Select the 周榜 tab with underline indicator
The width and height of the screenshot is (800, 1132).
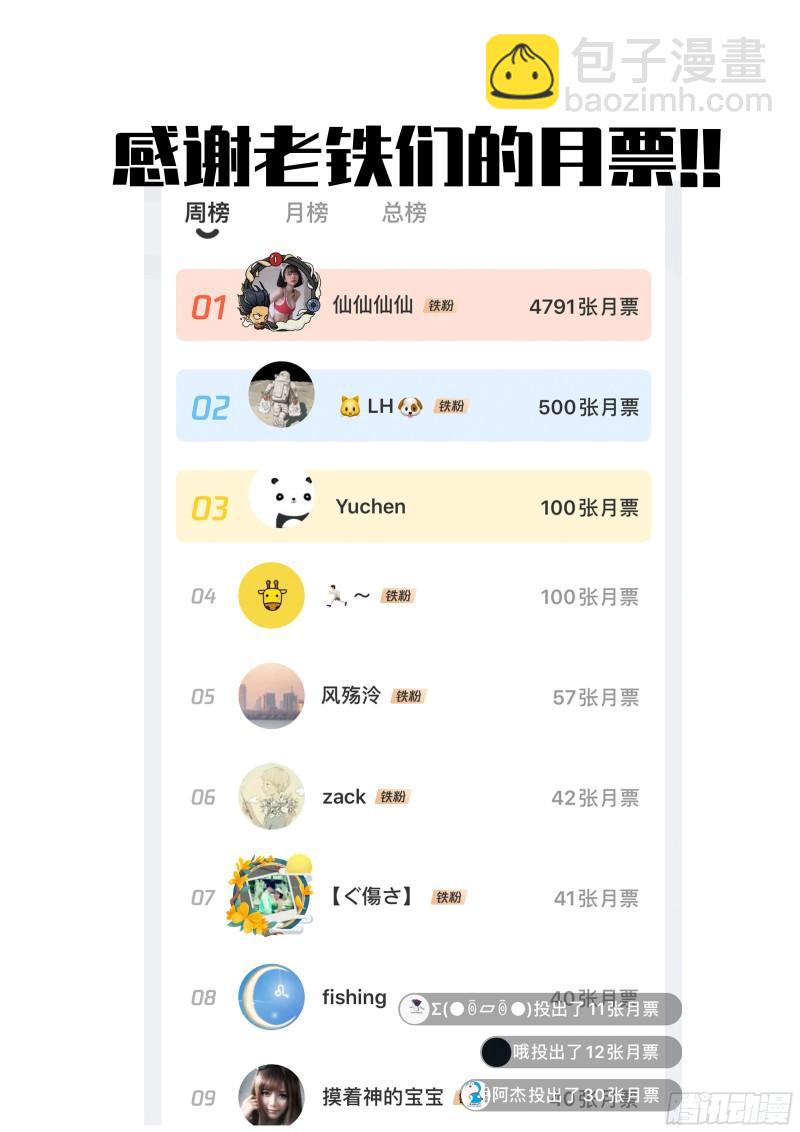tap(208, 213)
